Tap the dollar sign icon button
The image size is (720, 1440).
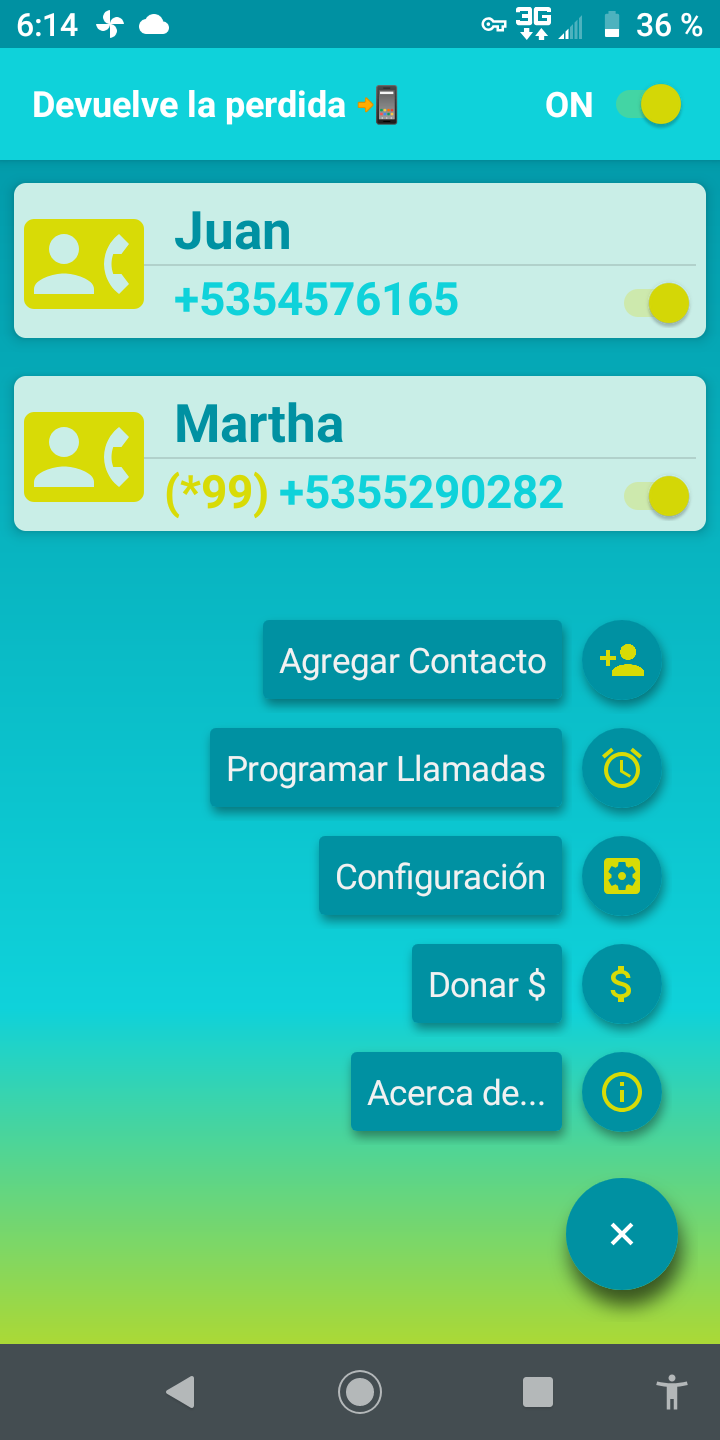622,985
